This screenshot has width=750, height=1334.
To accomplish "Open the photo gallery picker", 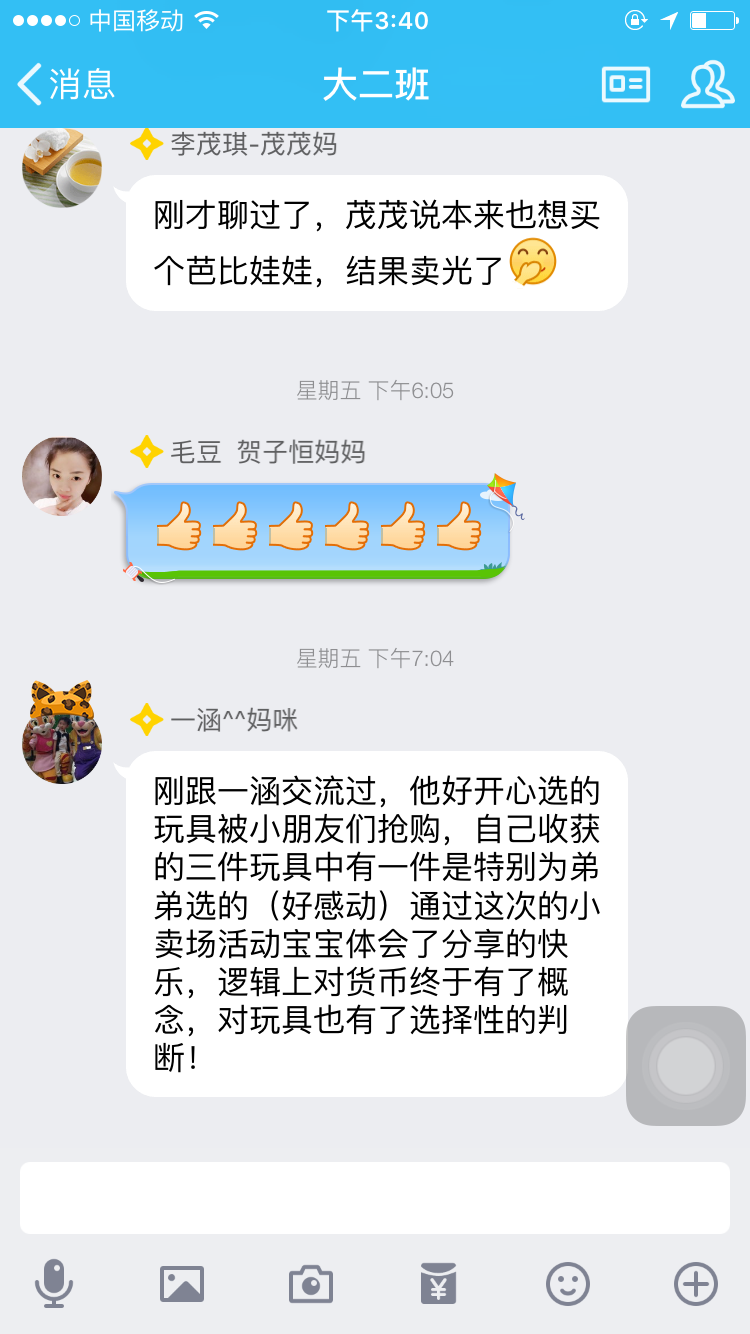I will 182,1283.
